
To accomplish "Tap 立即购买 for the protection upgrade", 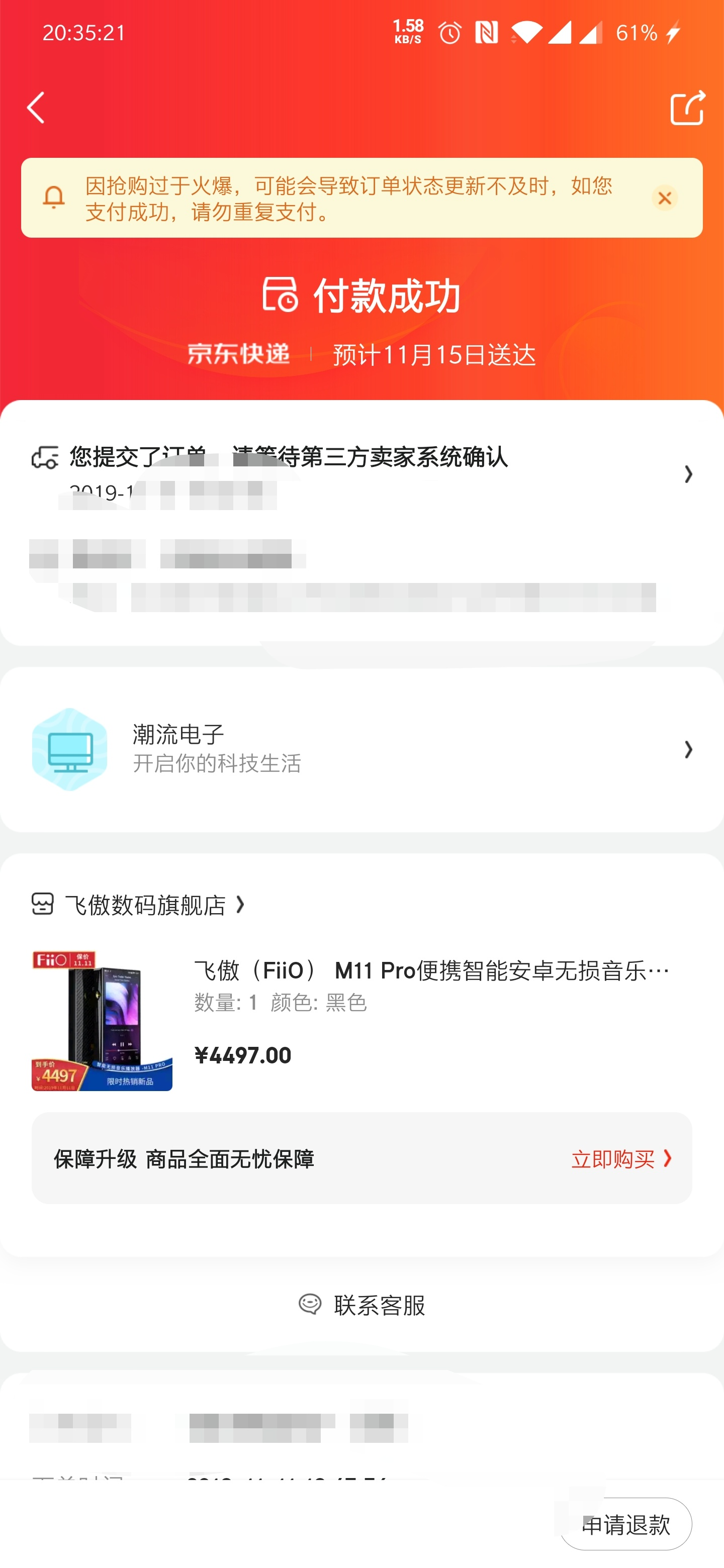I will [x=620, y=1159].
